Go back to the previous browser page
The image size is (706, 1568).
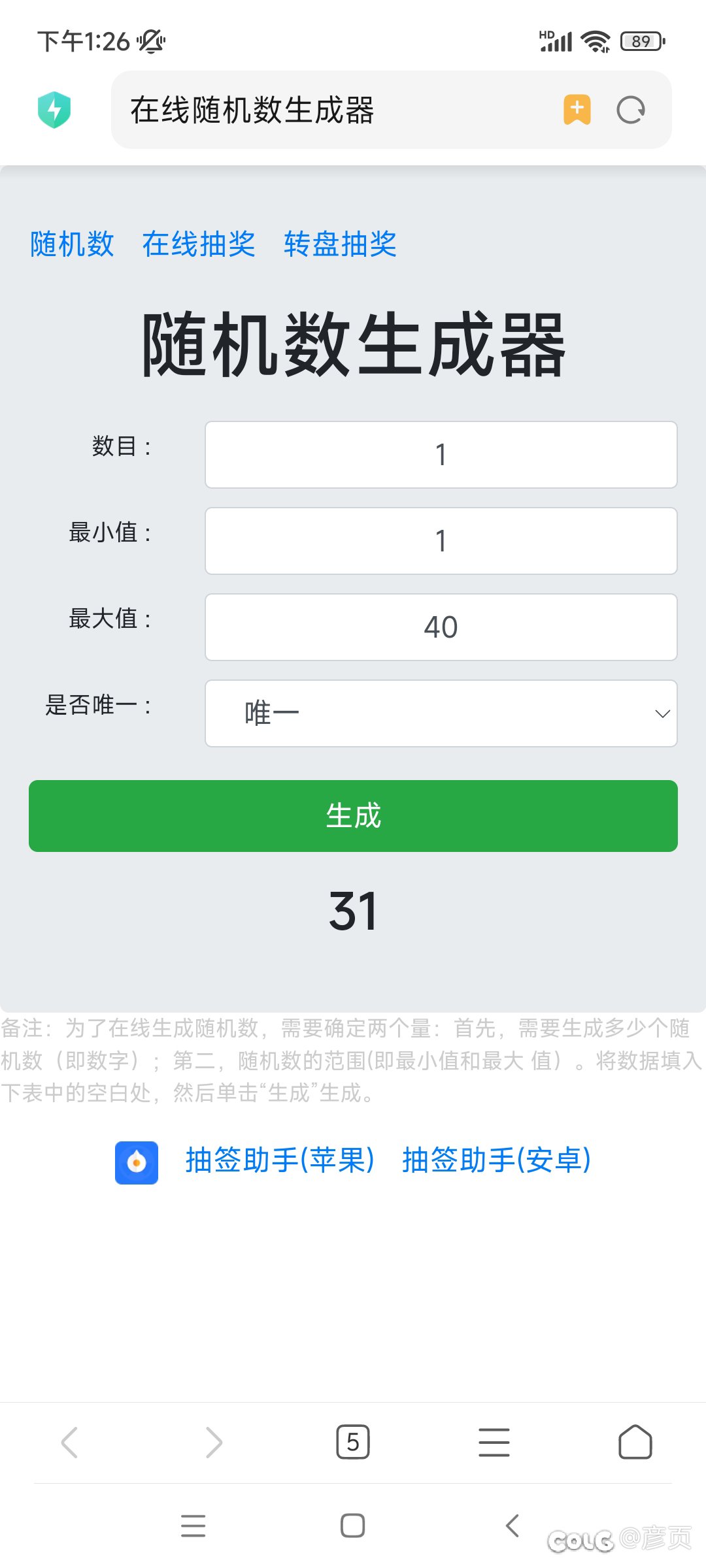(x=69, y=1443)
